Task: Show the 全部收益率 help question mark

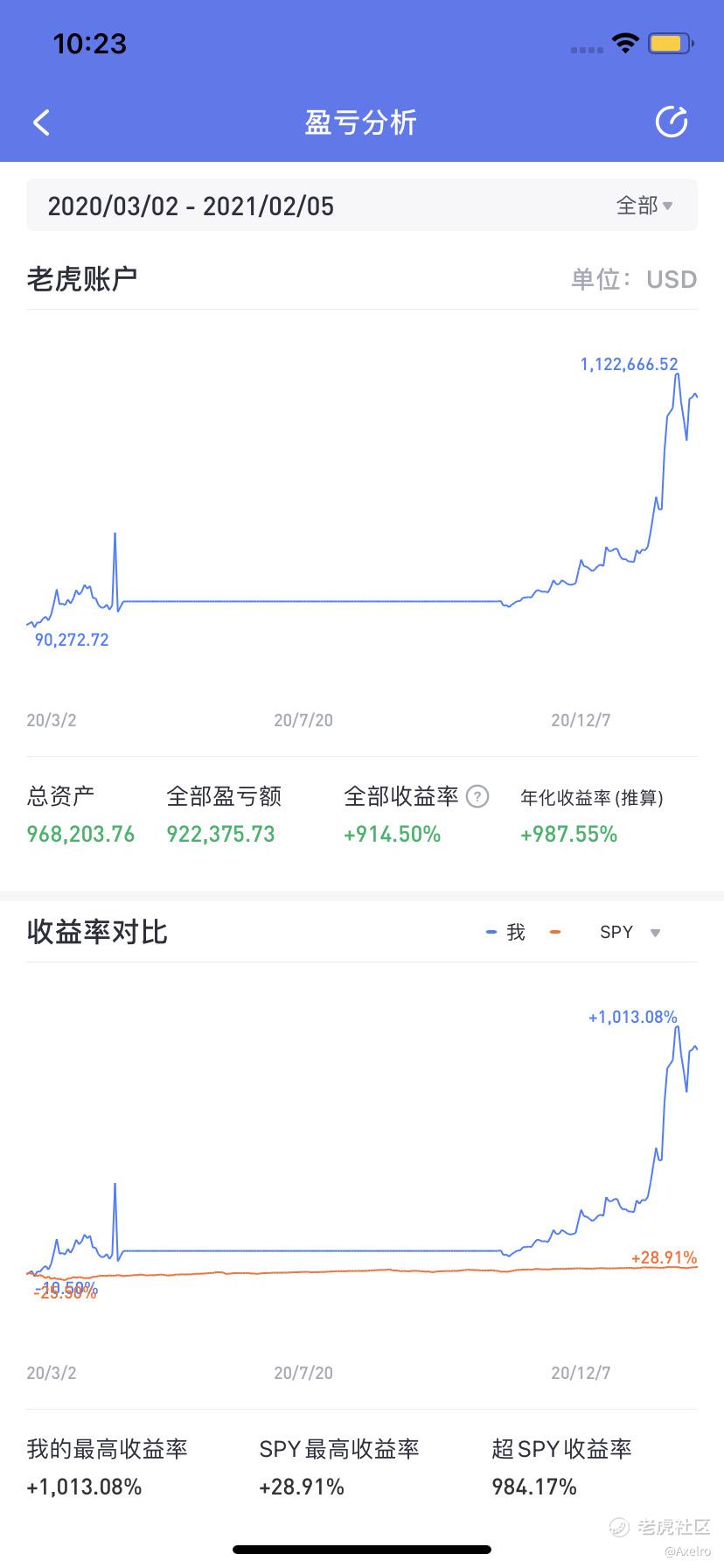Action: pos(477,796)
